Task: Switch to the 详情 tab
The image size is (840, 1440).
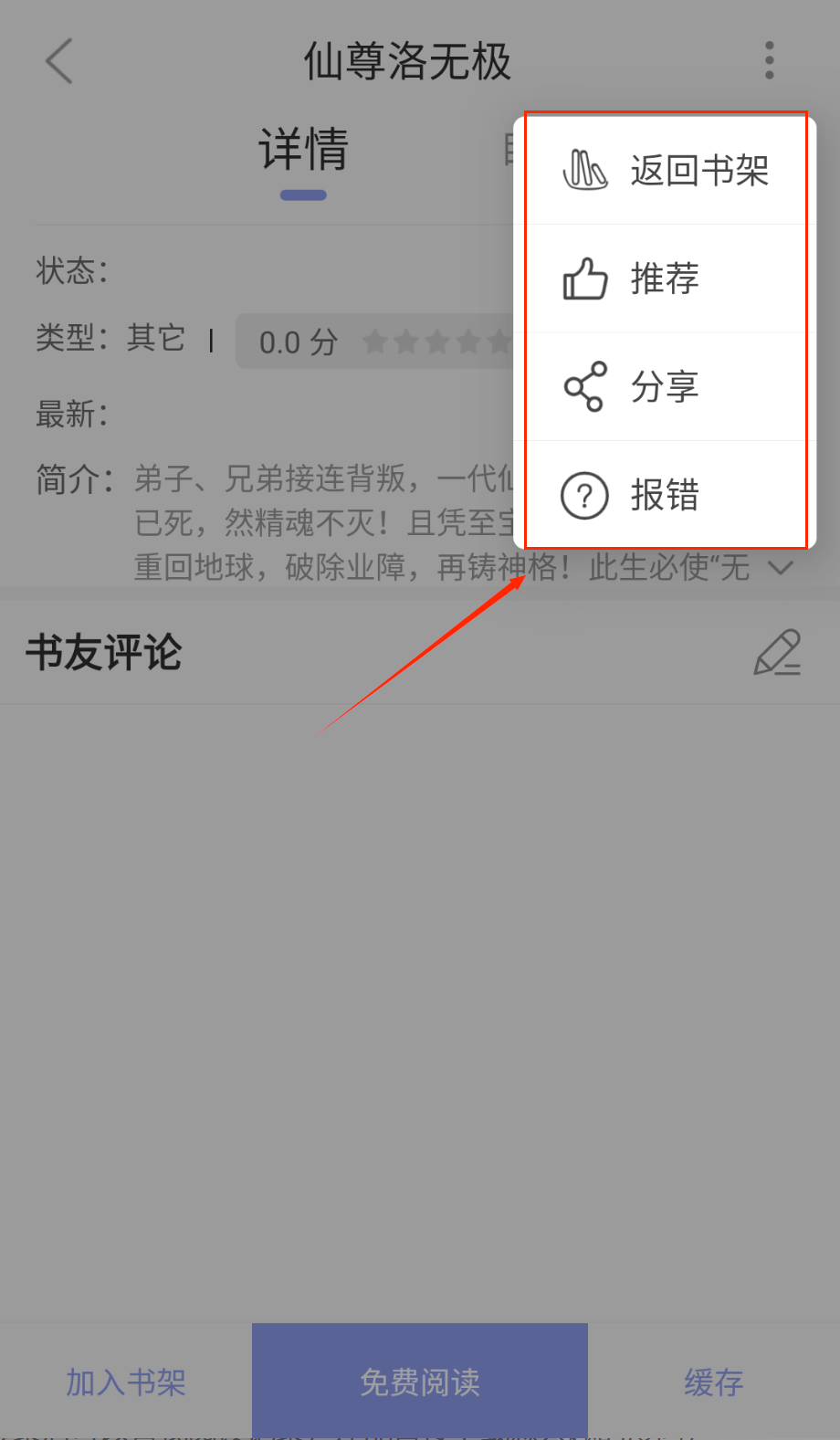Action: point(303,151)
